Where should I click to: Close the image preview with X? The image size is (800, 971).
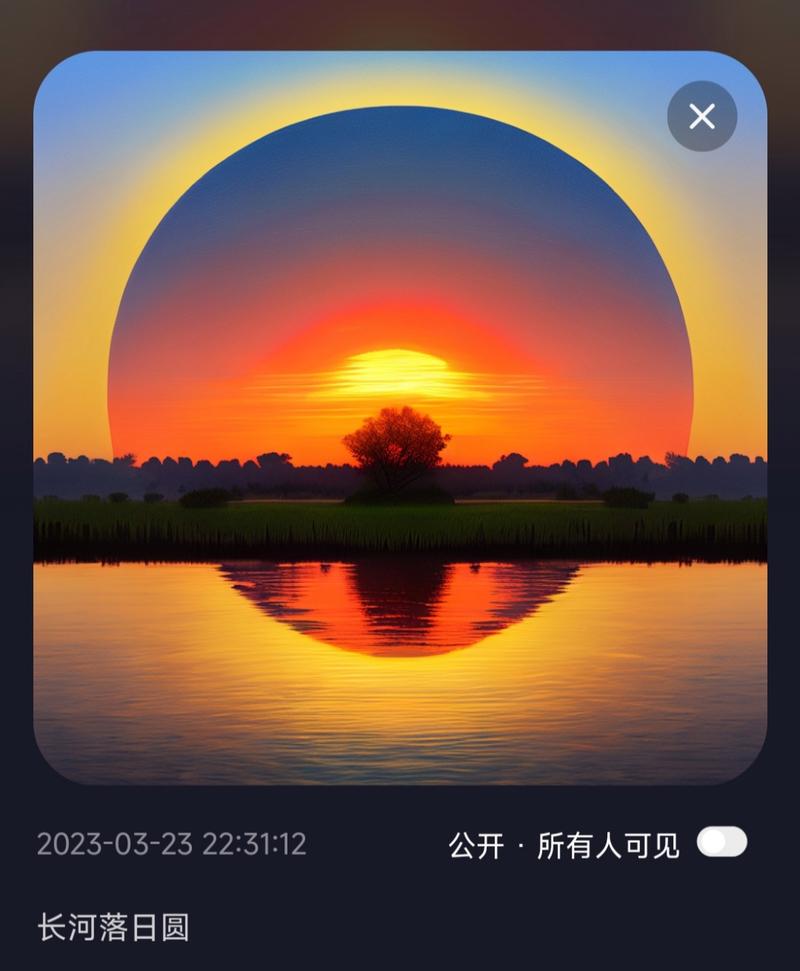[702, 116]
